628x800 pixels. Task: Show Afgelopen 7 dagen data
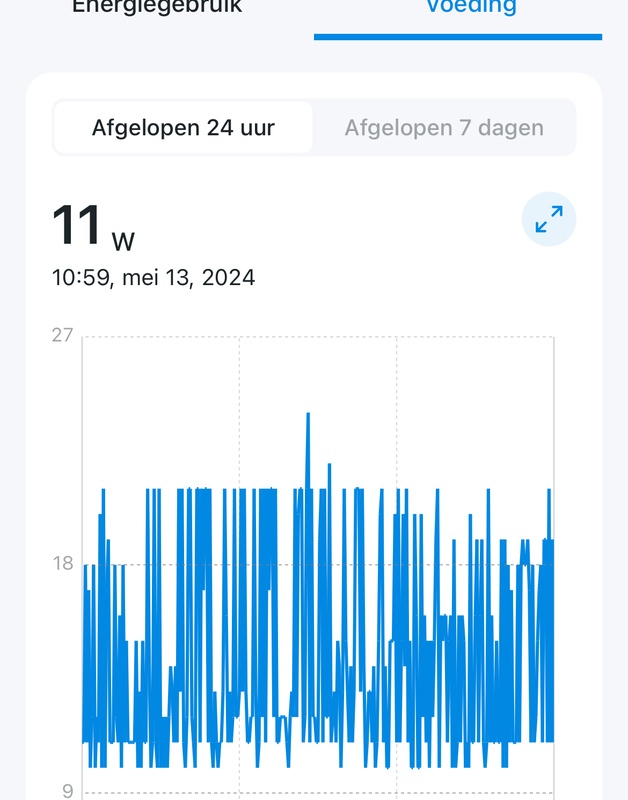coord(444,128)
